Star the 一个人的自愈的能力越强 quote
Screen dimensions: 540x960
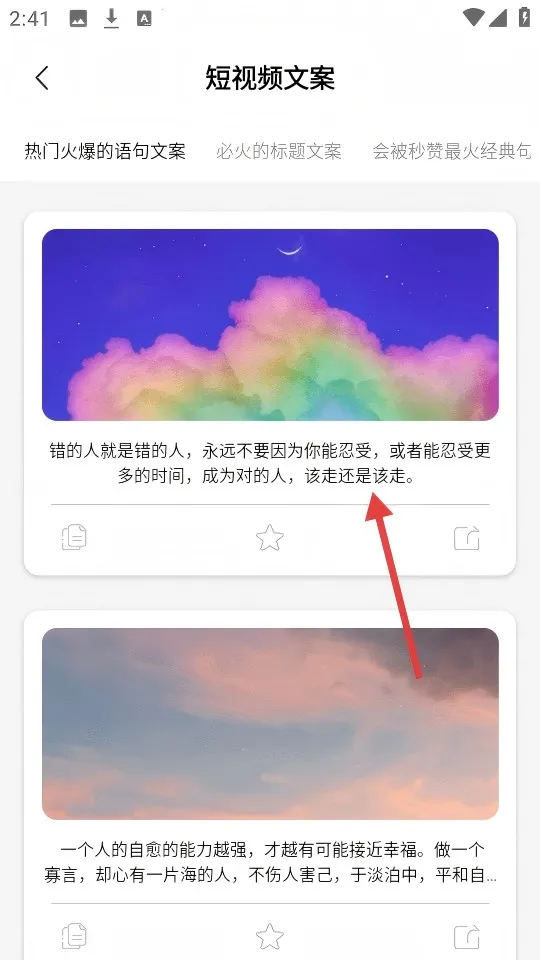click(270, 937)
